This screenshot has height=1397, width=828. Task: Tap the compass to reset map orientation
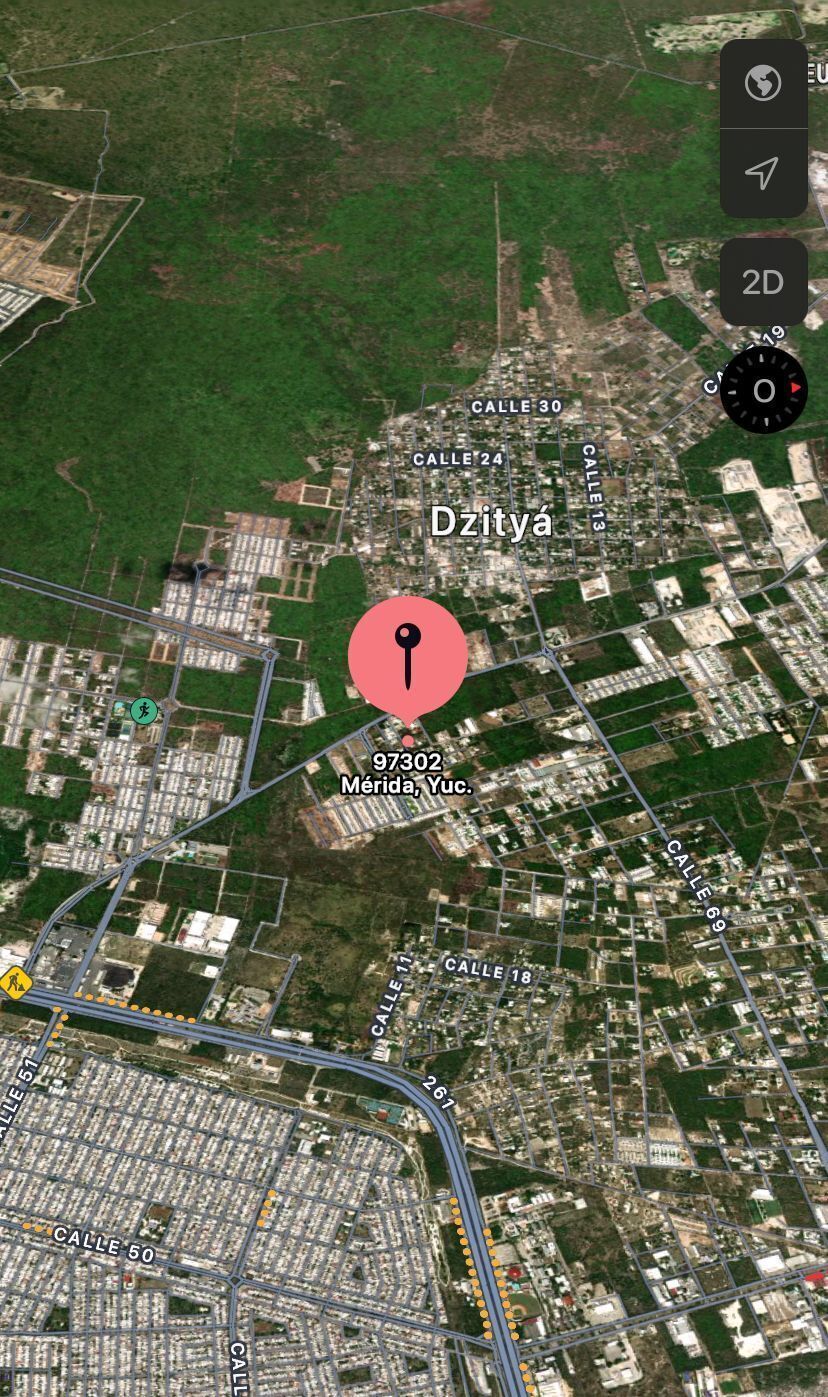[763, 391]
